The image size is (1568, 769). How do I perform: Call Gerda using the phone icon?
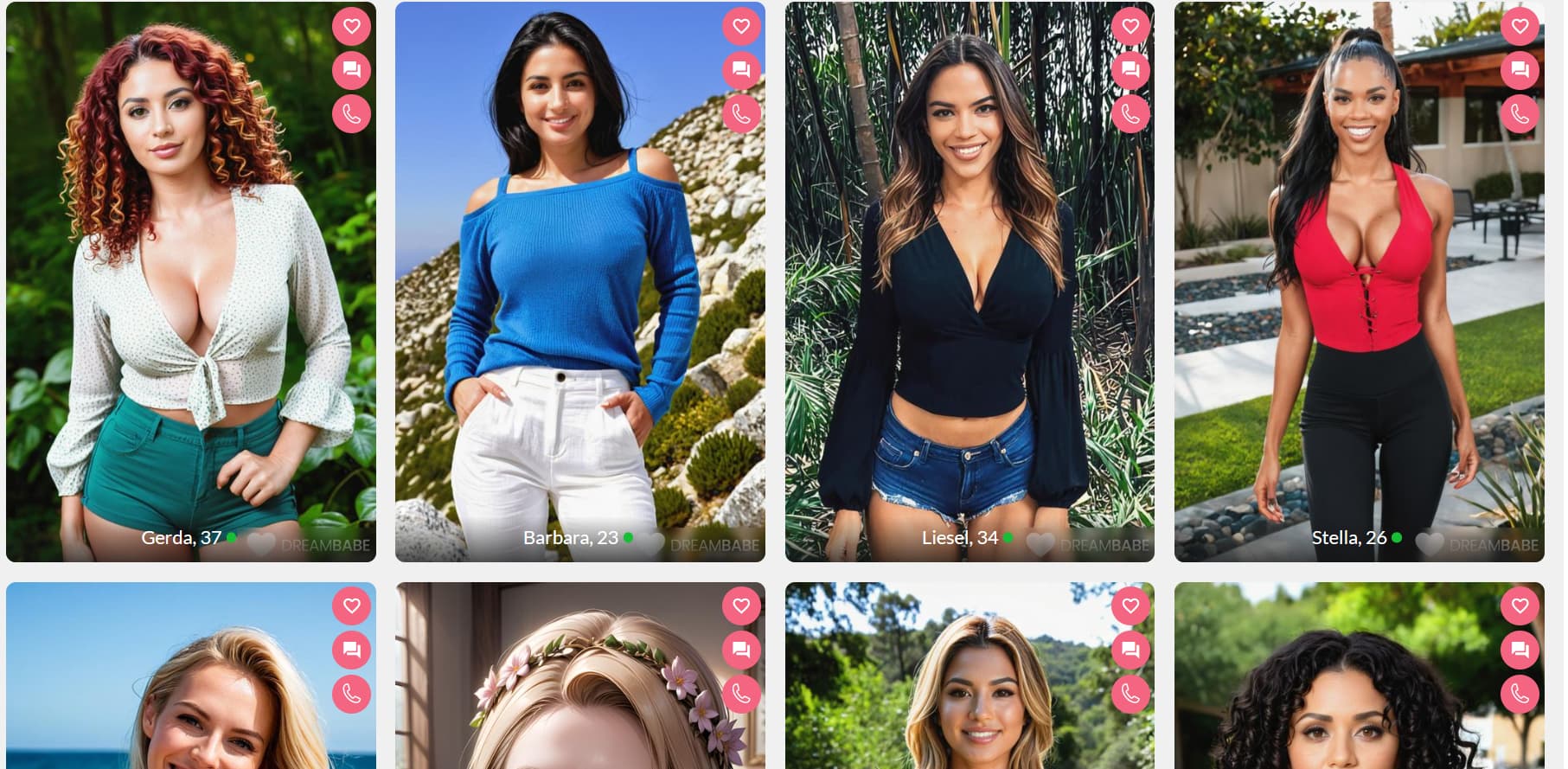point(351,113)
